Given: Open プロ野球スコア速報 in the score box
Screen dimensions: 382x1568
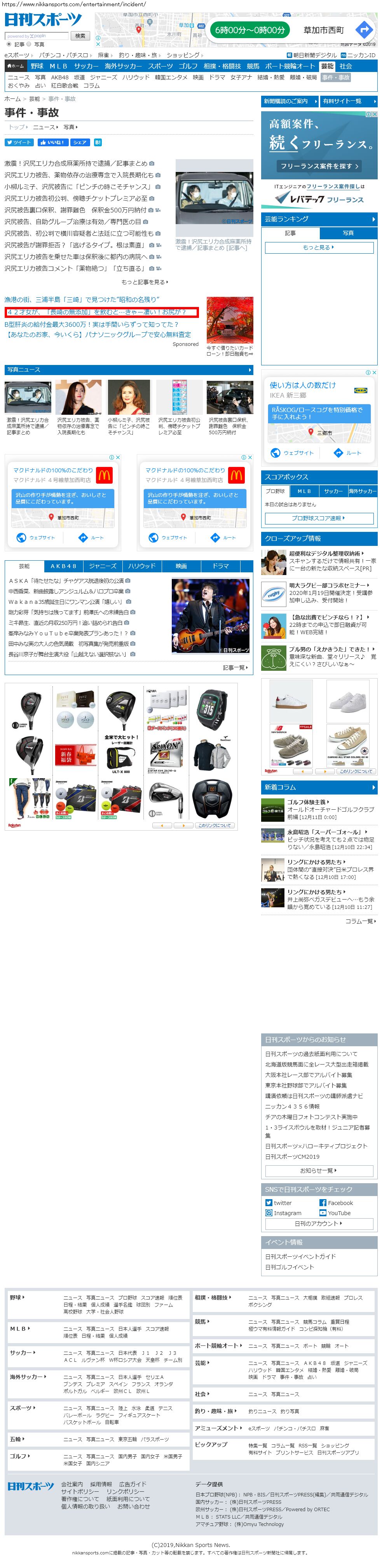Looking at the screenshot, I should [319, 519].
